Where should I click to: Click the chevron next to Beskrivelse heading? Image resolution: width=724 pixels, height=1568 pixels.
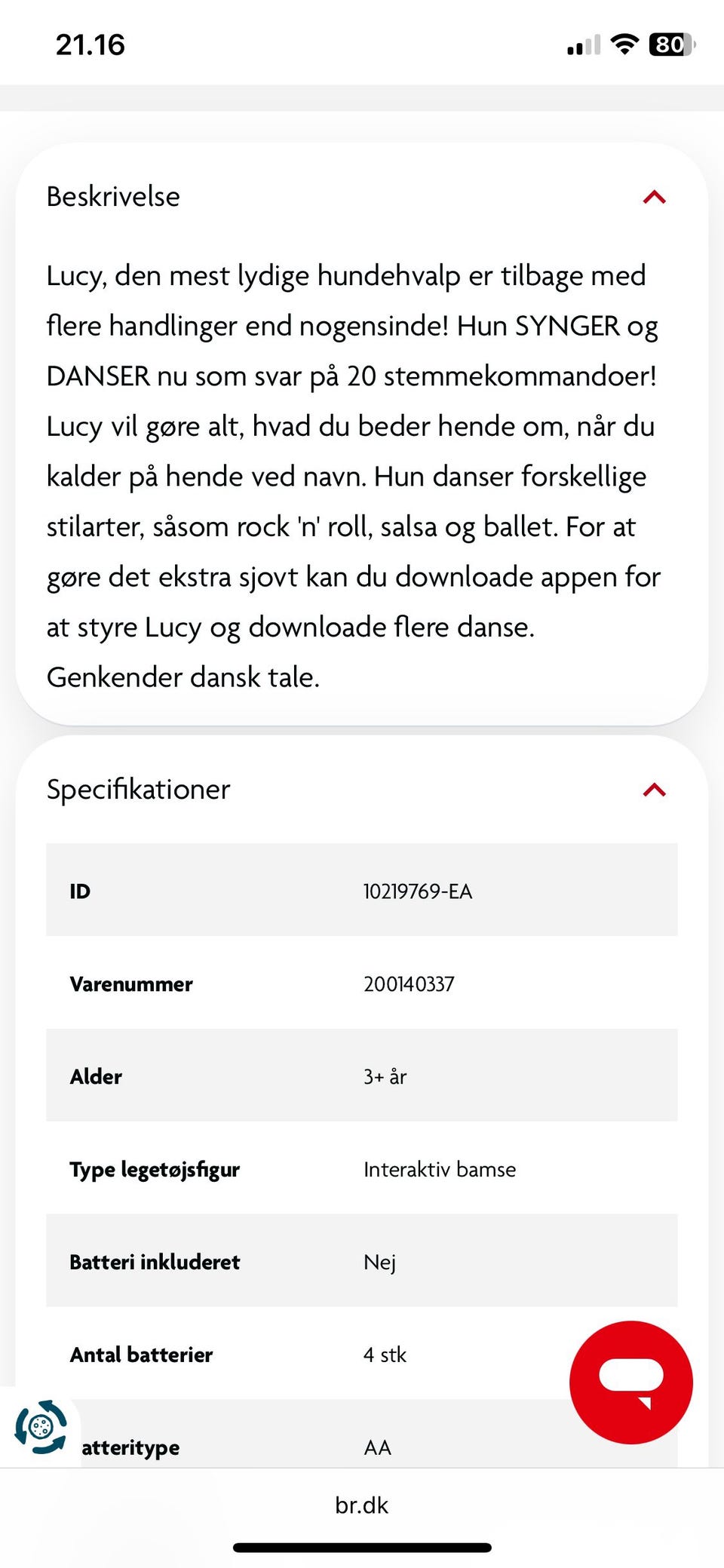[655, 197]
